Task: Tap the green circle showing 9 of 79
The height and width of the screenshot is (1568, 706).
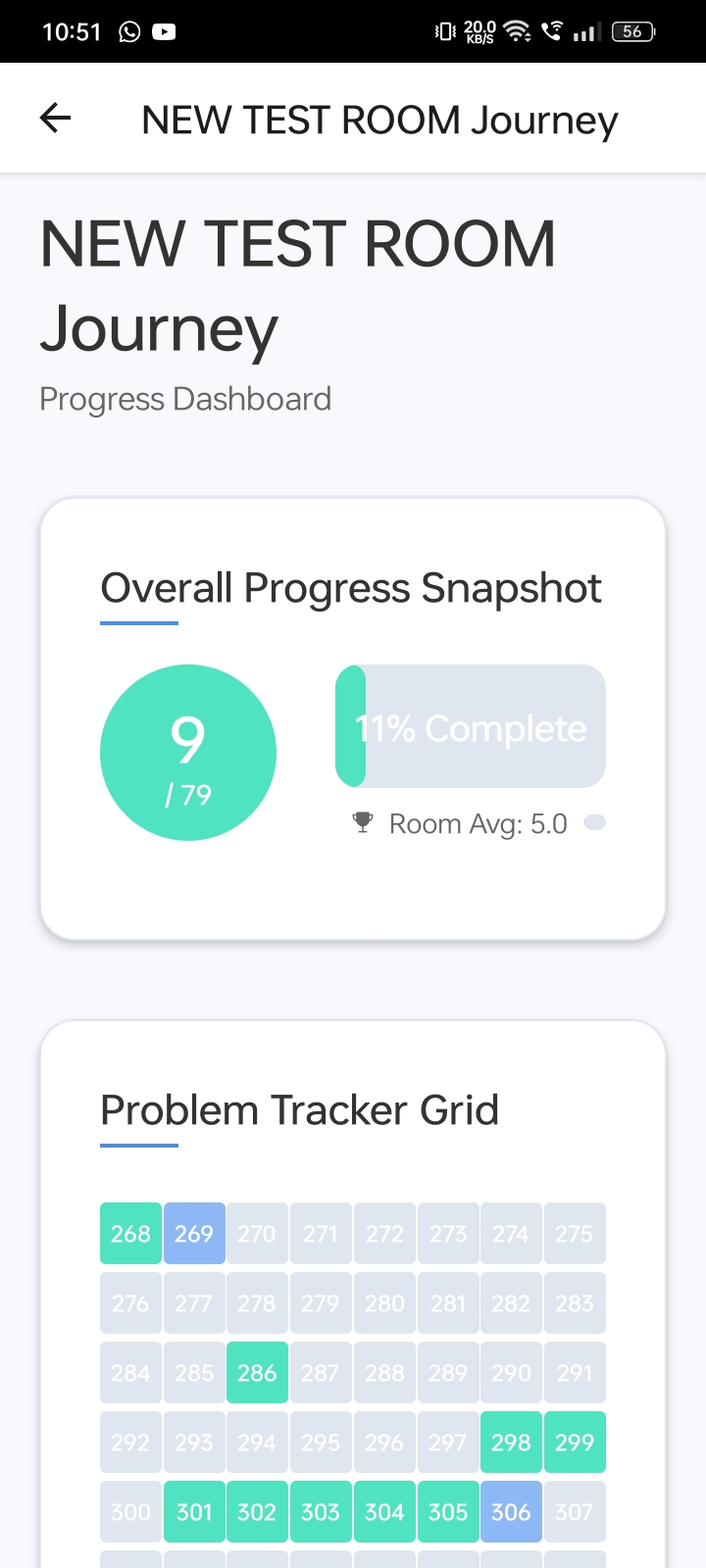Action: coord(188,753)
